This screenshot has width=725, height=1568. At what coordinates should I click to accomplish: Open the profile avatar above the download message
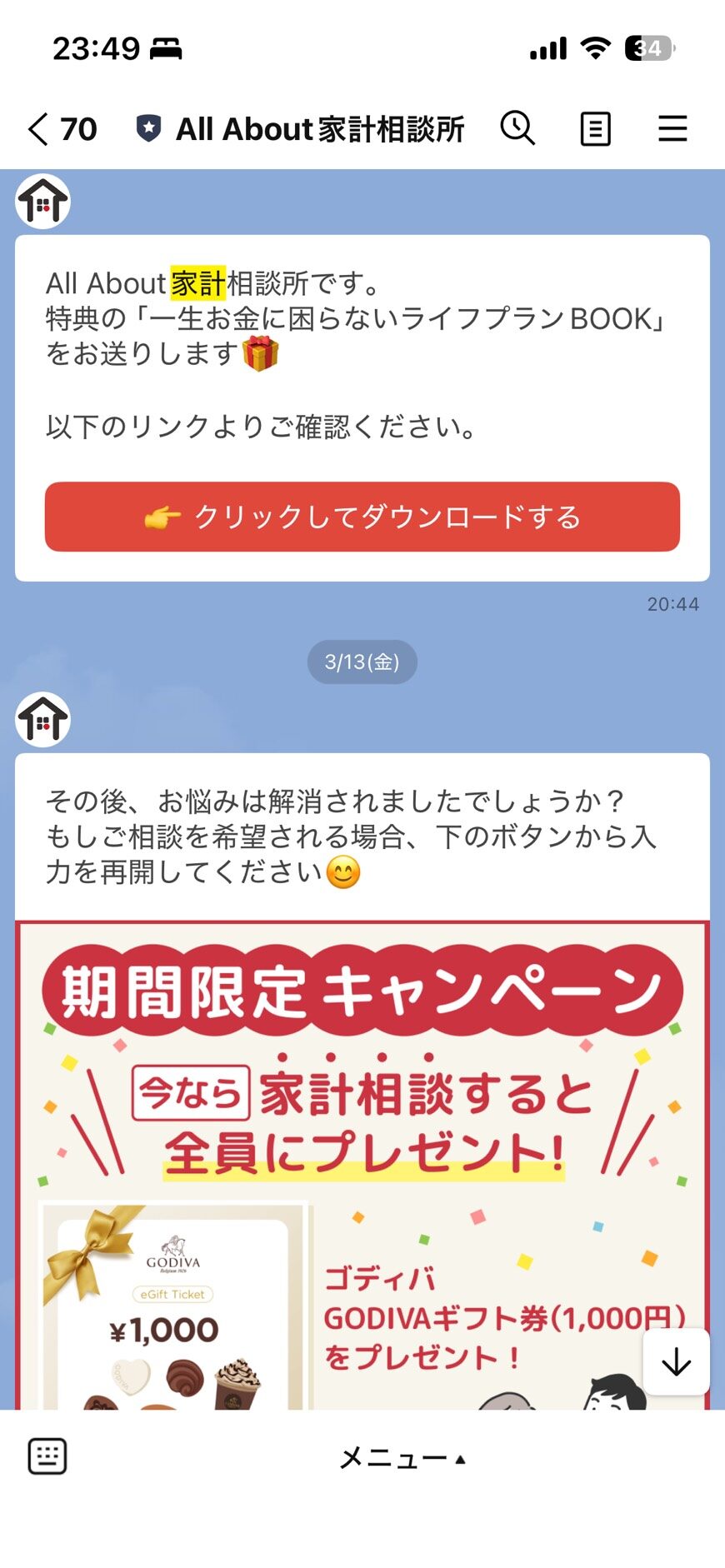coord(43,202)
